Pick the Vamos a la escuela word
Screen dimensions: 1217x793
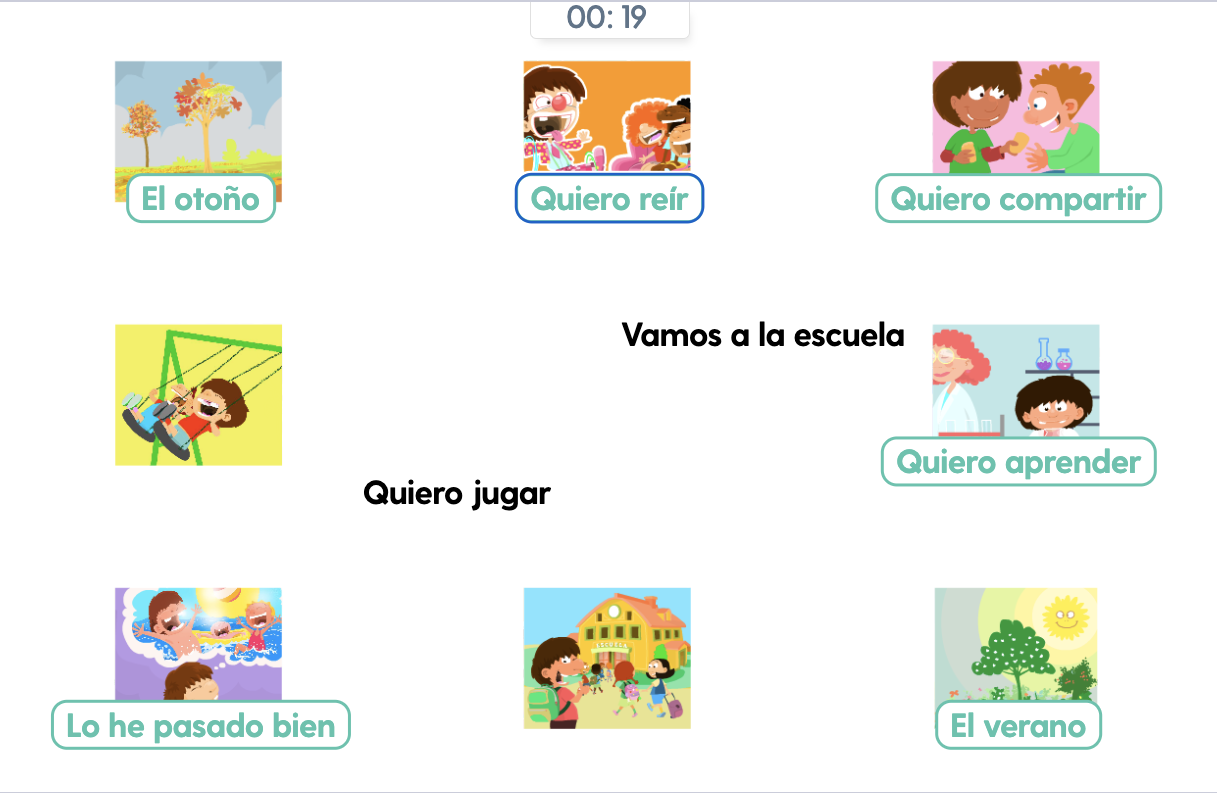(x=763, y=335)
